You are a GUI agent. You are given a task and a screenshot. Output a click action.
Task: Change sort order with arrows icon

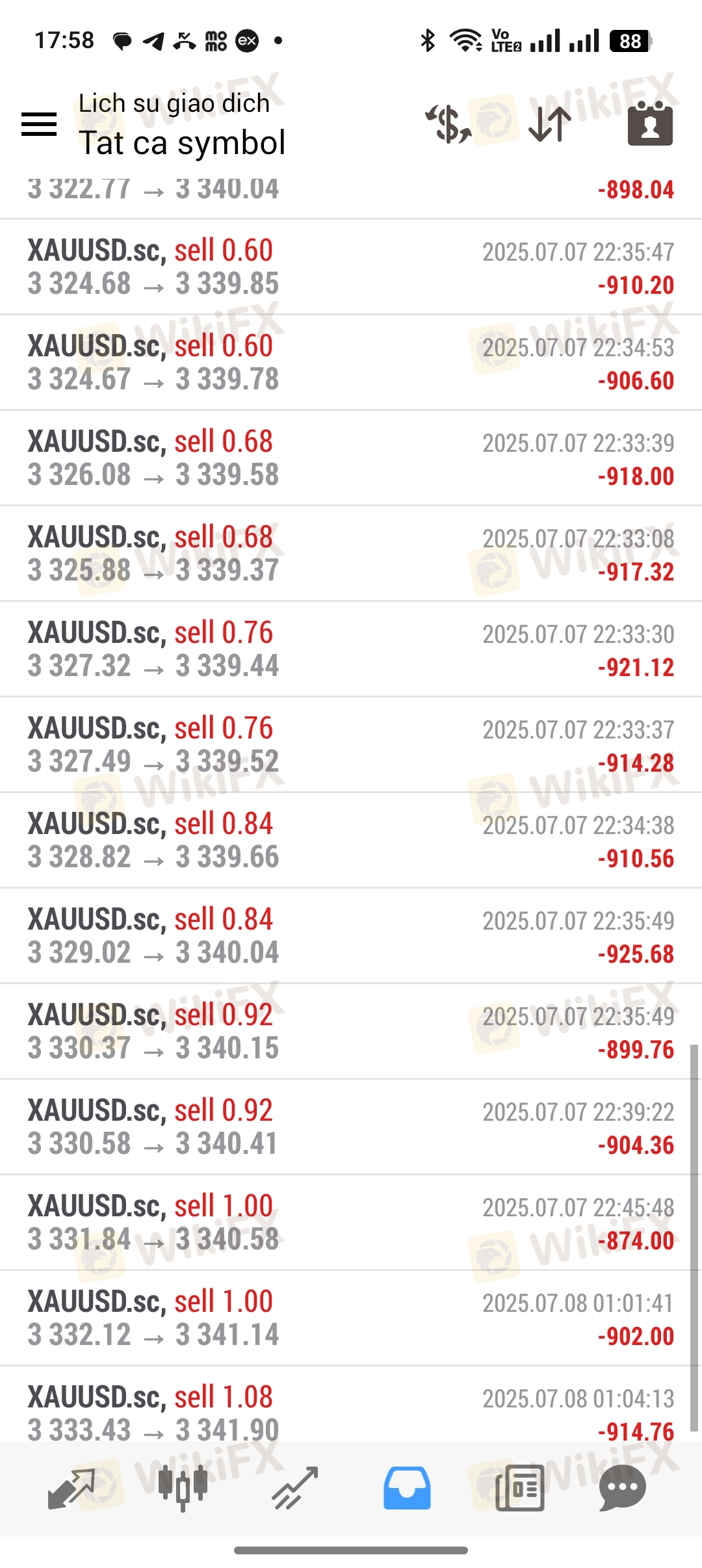click(550, 124)
